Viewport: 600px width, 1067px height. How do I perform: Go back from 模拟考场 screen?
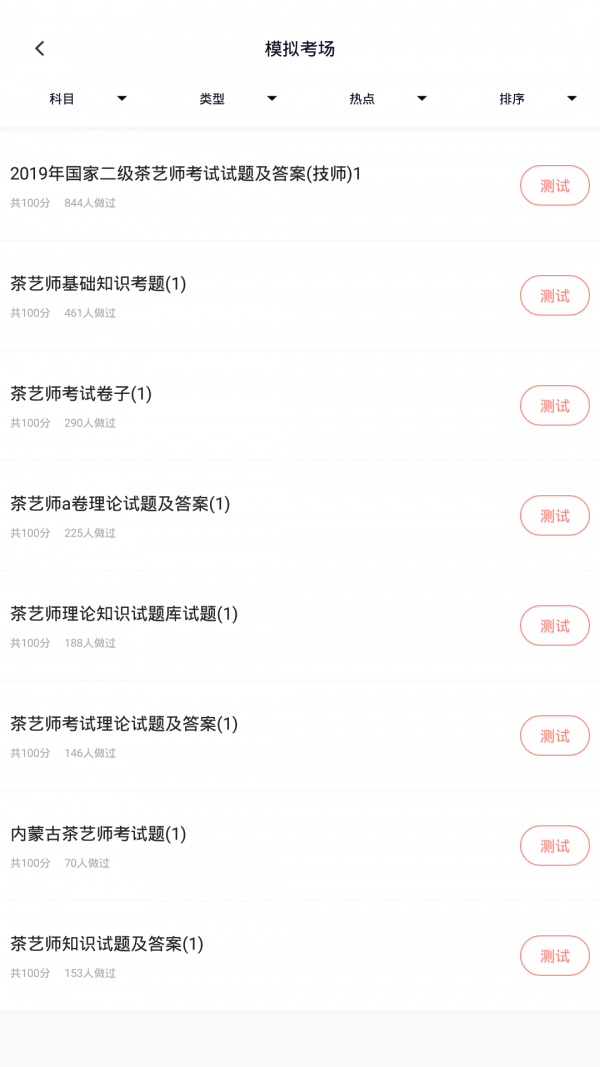39,49
